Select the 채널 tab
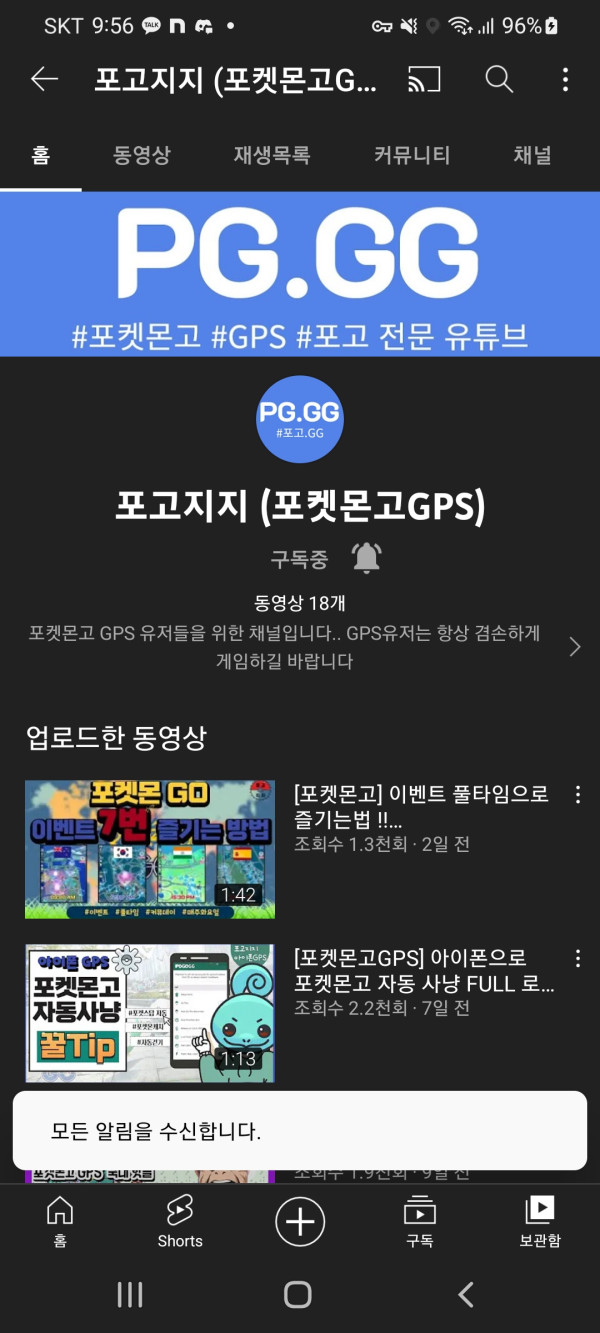The image size is (600, 1333). (x=532, y=155)
